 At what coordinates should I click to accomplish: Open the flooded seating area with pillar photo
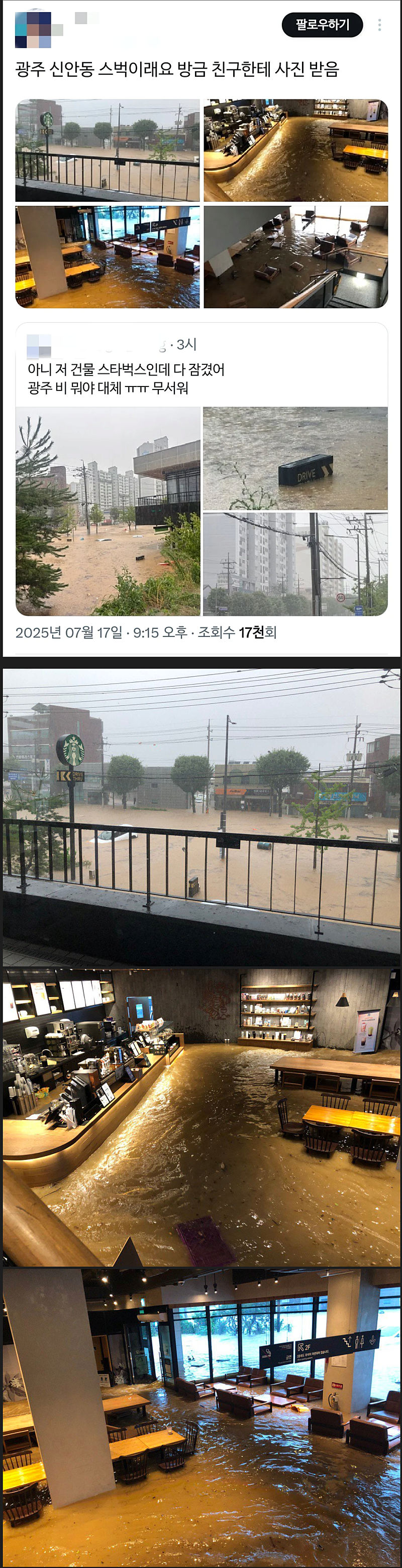click(107, 257)
